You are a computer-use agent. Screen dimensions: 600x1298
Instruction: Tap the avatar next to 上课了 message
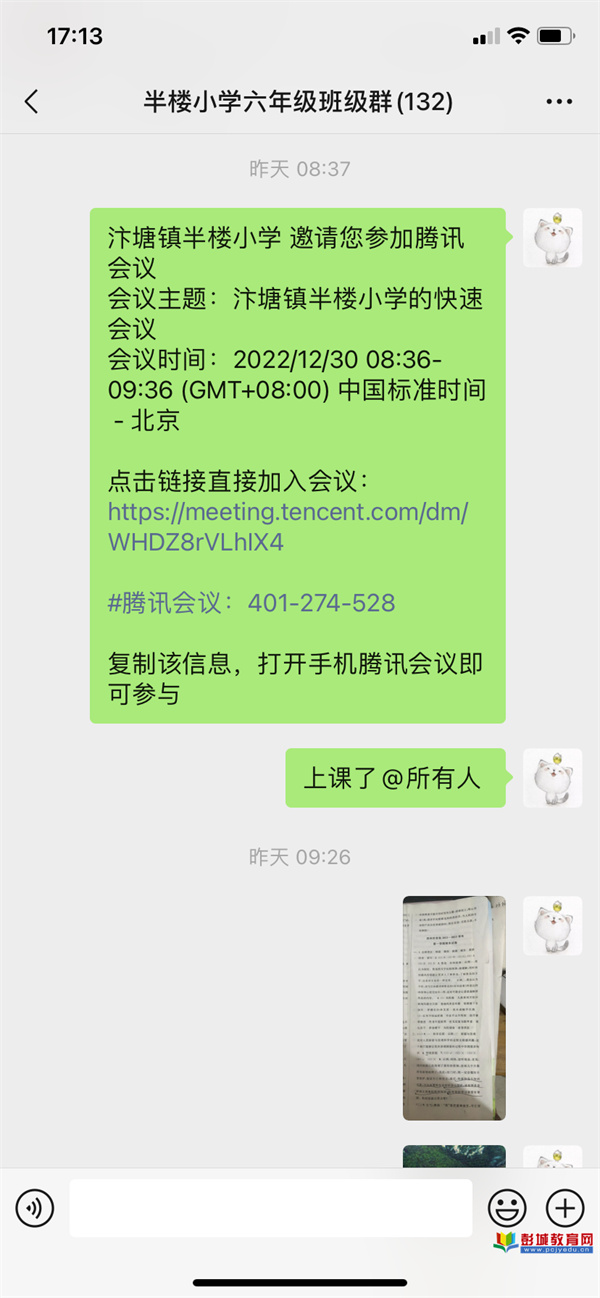[553, 778]
